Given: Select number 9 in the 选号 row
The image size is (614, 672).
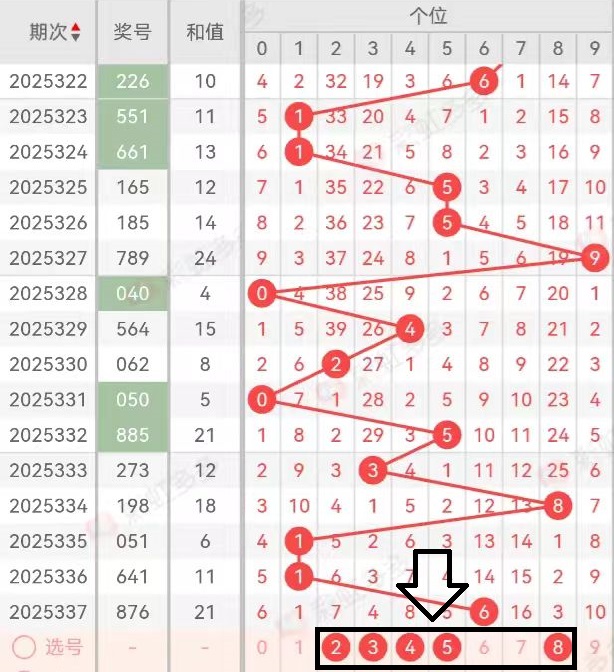Looking at the screenshot, I should click(595, 647).
